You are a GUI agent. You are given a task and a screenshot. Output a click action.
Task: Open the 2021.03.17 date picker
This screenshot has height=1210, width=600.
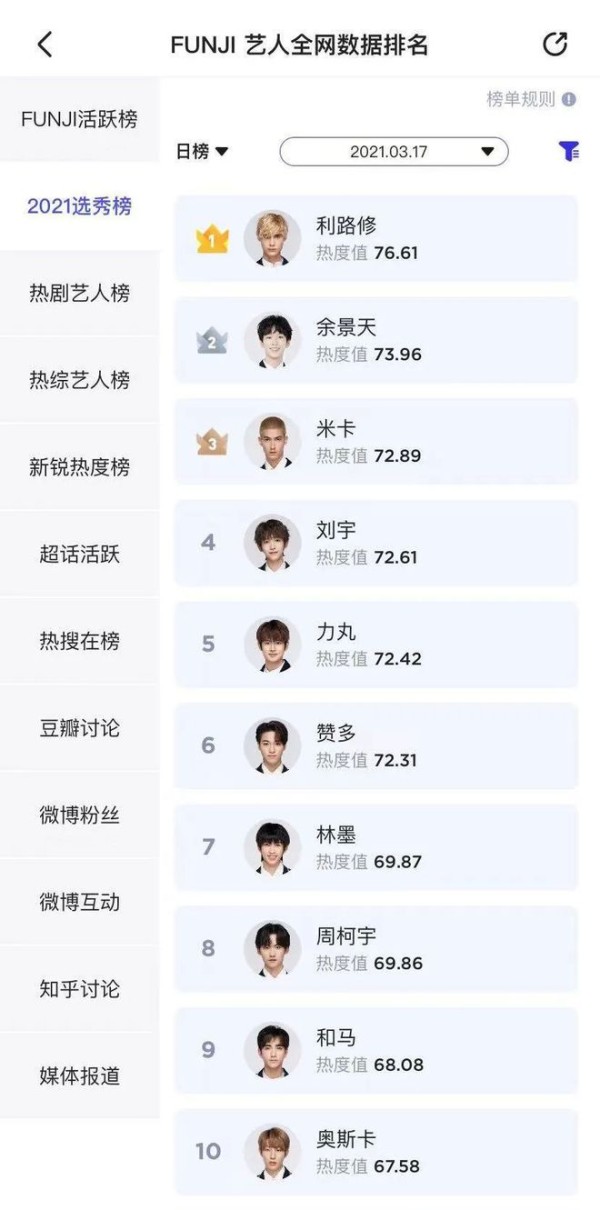[x=393, y=151]
